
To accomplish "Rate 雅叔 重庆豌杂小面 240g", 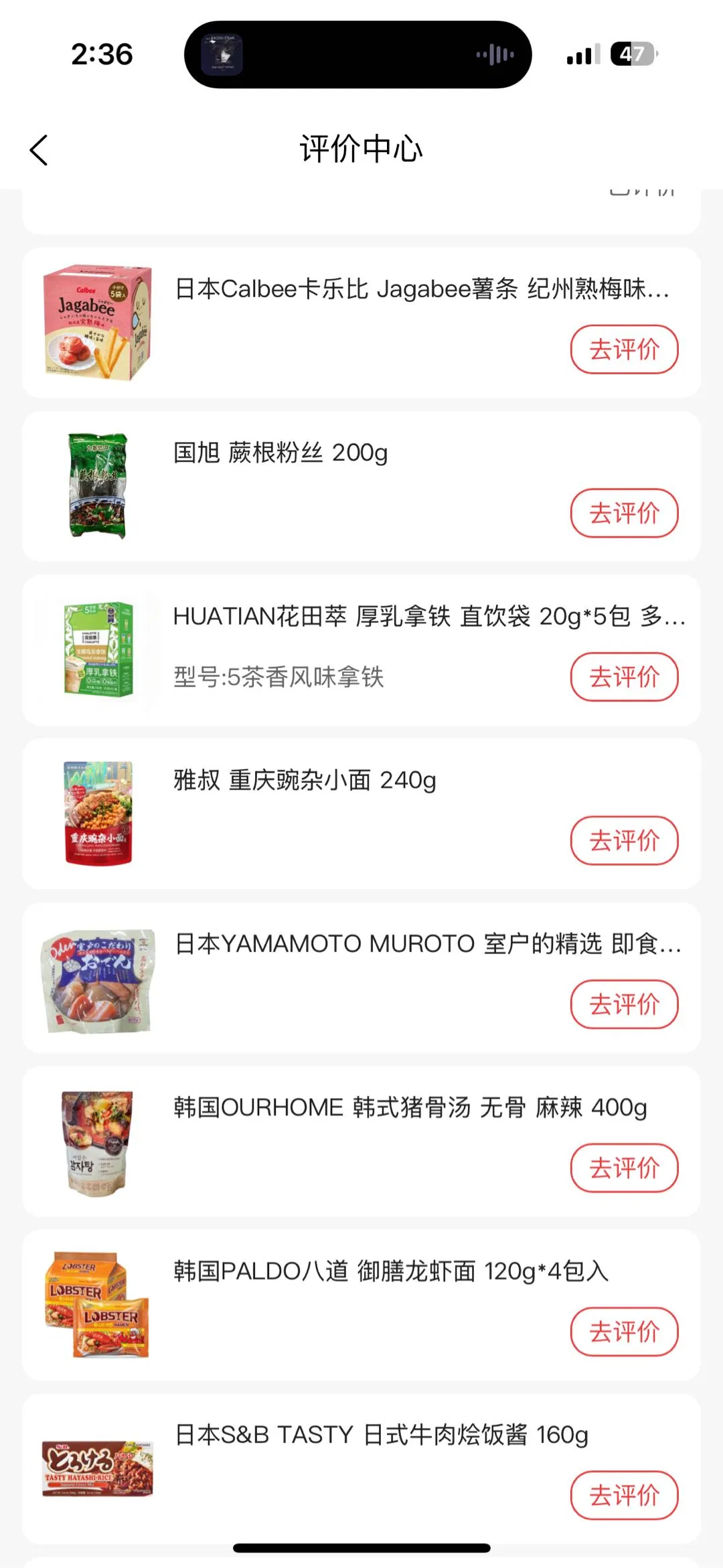I will pos(624,841).
